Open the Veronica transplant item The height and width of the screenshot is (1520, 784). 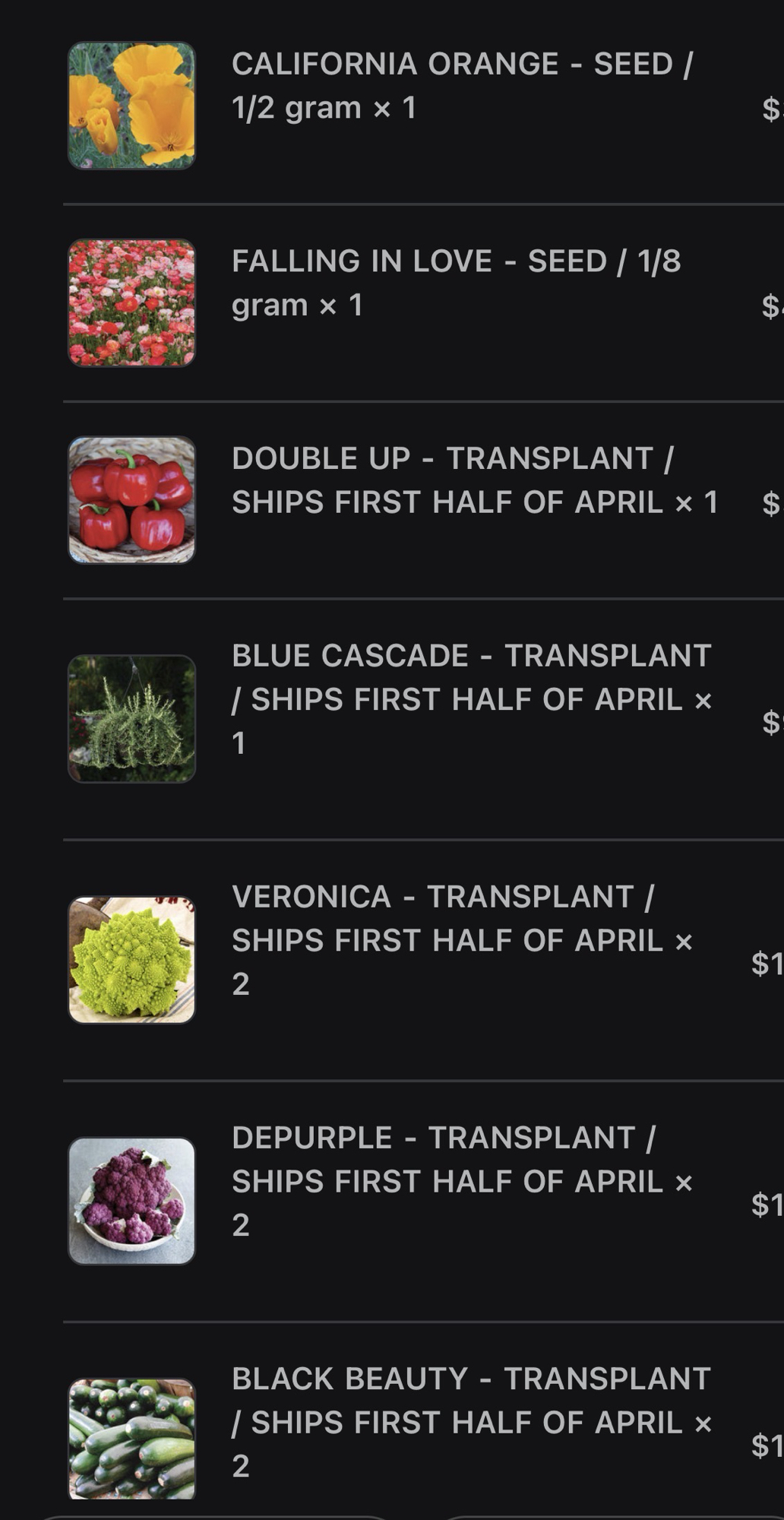click(x=462, y=939)
